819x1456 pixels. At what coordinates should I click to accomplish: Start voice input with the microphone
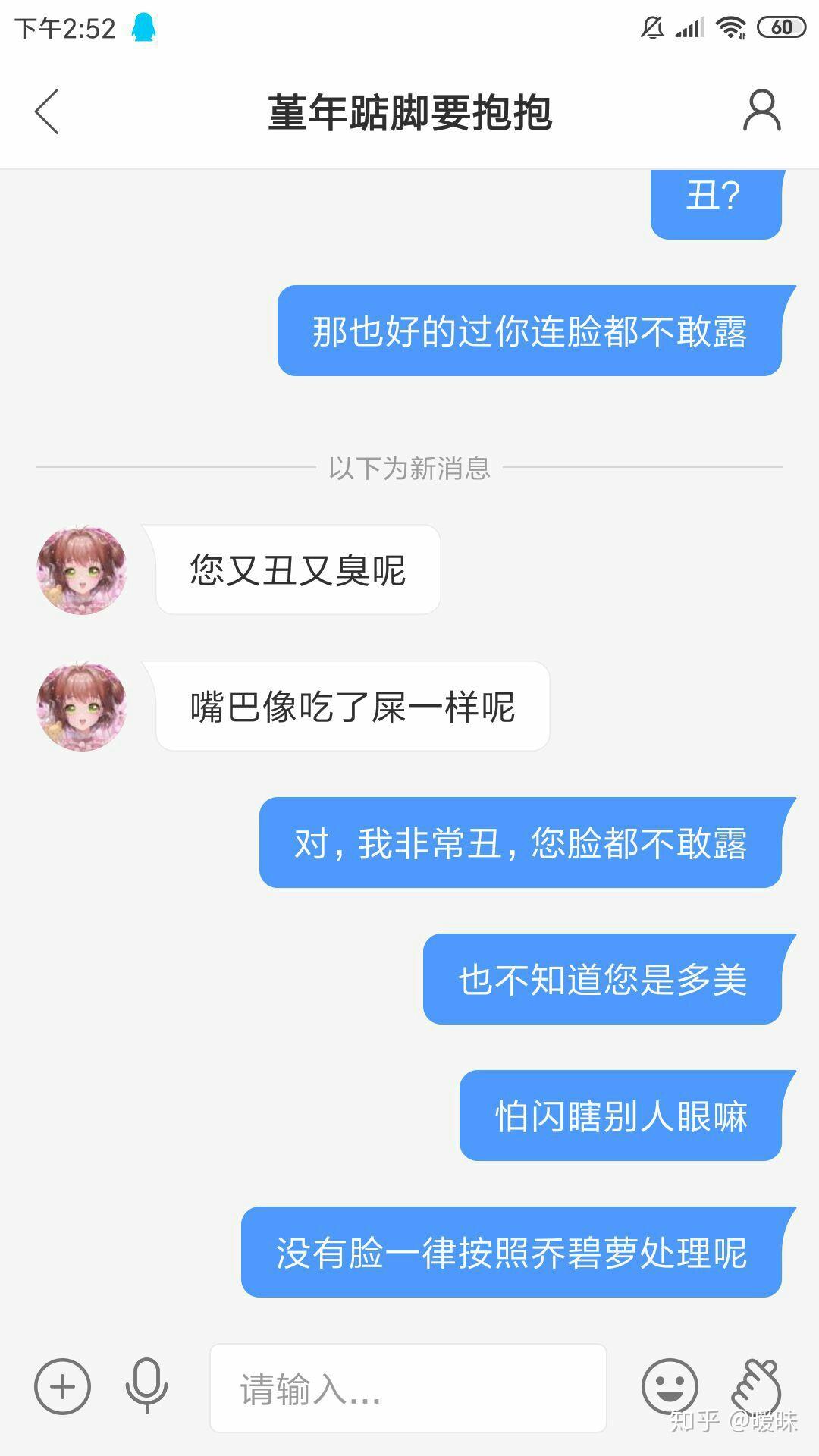pos(146,1386)
